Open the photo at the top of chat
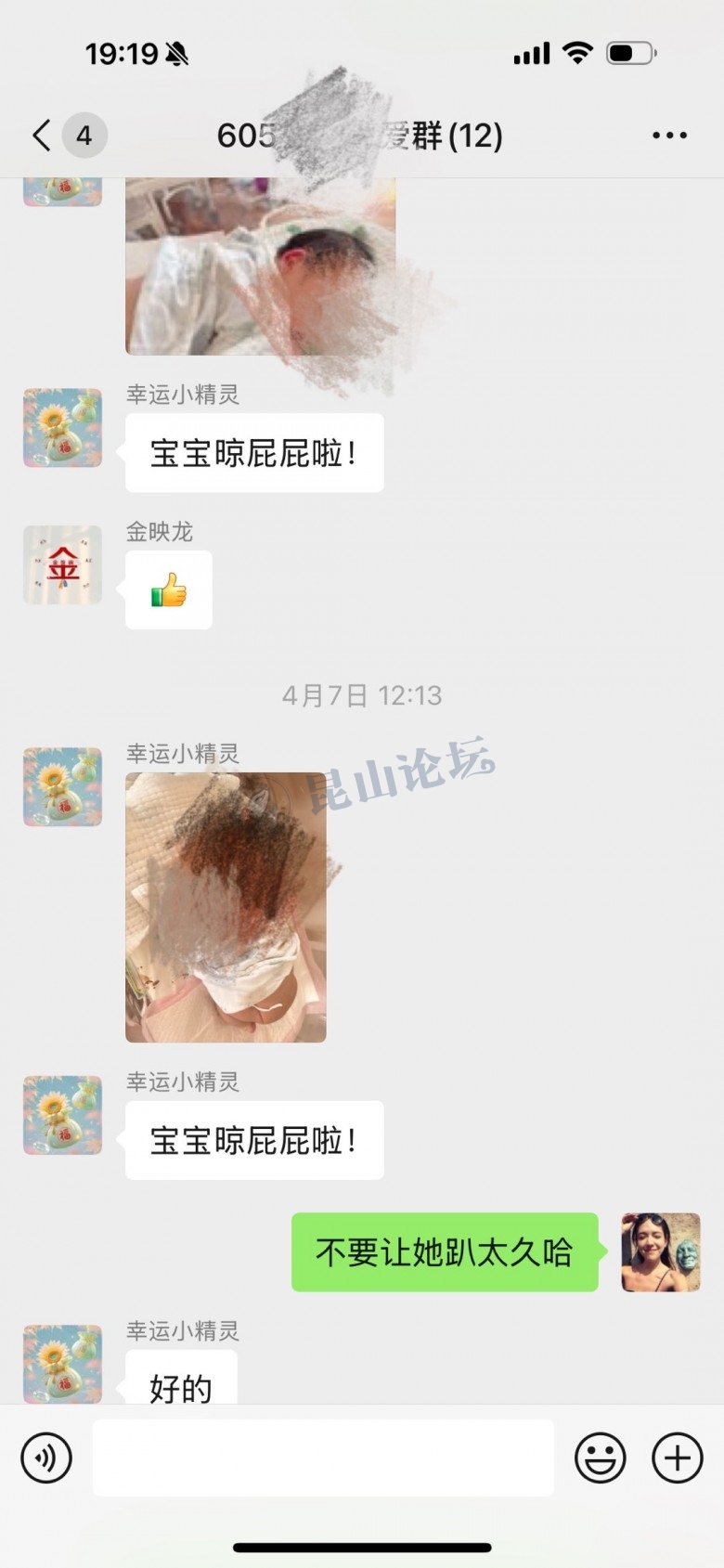This screenshot has width=724, height=1568. pyautogui.click(x=260, y=267)
